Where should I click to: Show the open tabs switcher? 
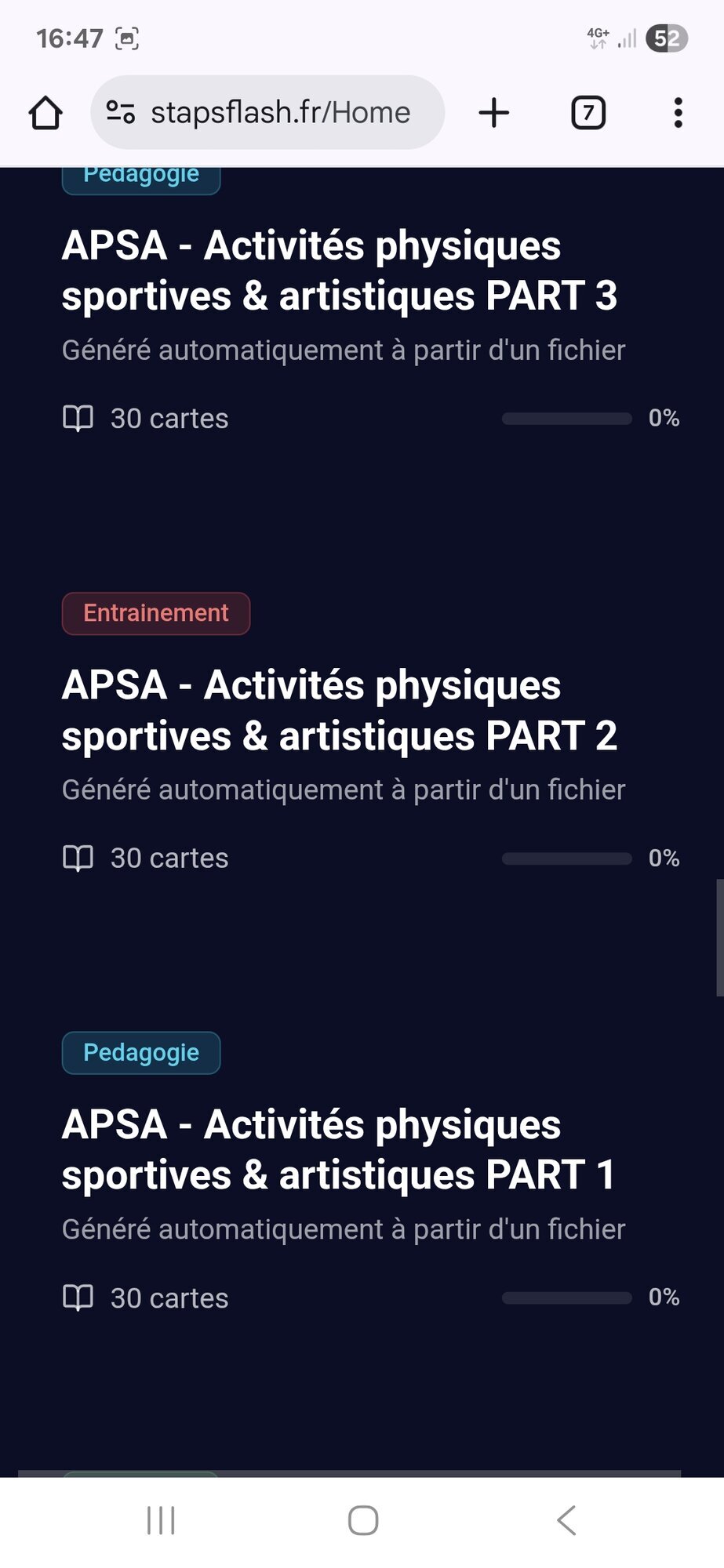[x=588, y=113]
